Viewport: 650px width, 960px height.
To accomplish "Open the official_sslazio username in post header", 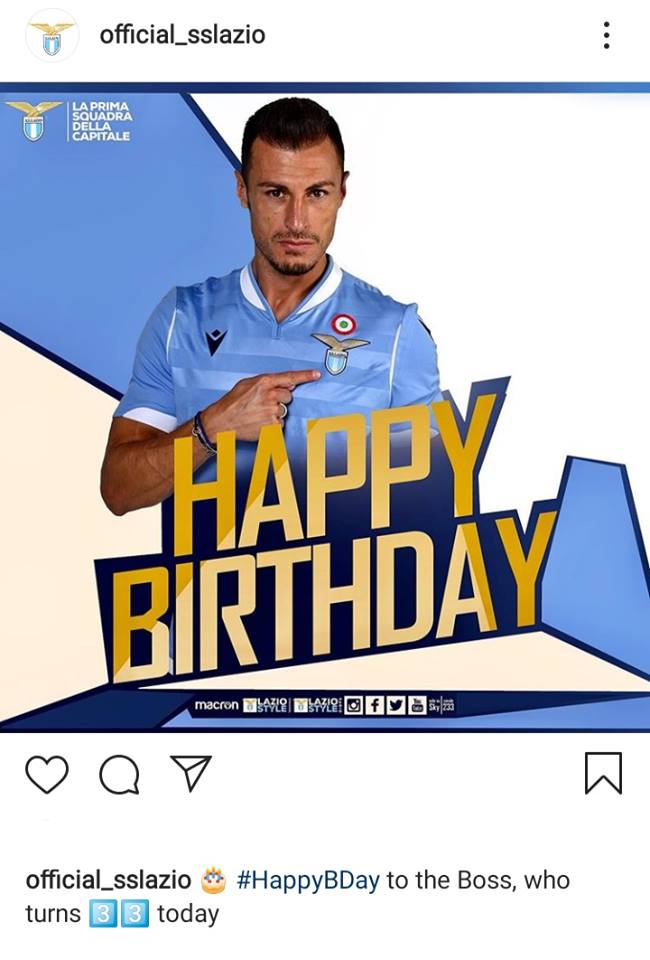I will 182,36.
